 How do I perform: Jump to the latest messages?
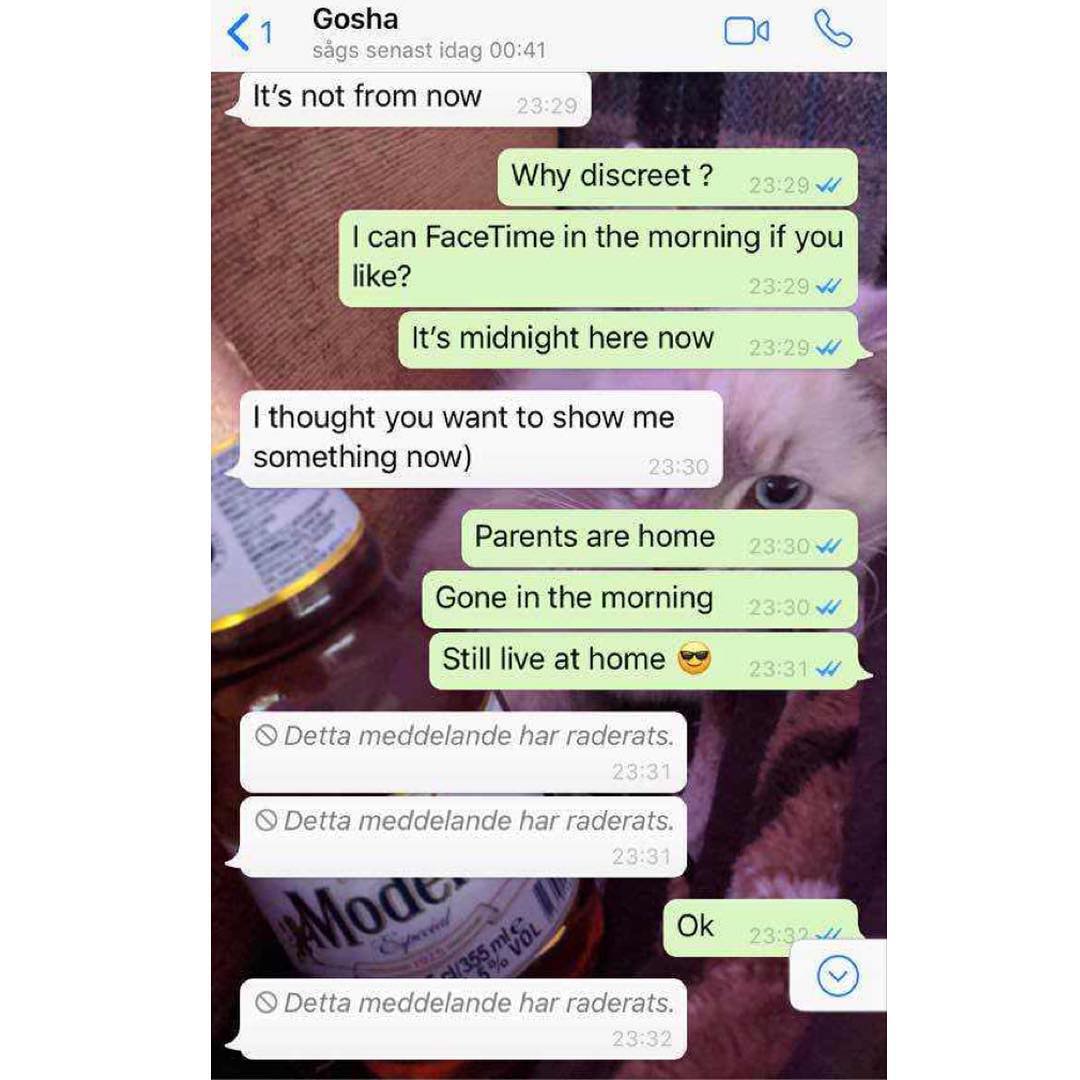838,977
